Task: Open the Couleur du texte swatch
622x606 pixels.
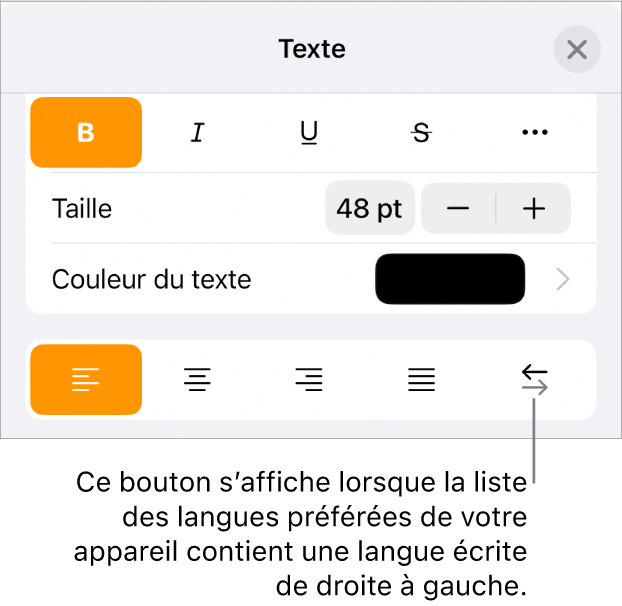Action: 450,279
